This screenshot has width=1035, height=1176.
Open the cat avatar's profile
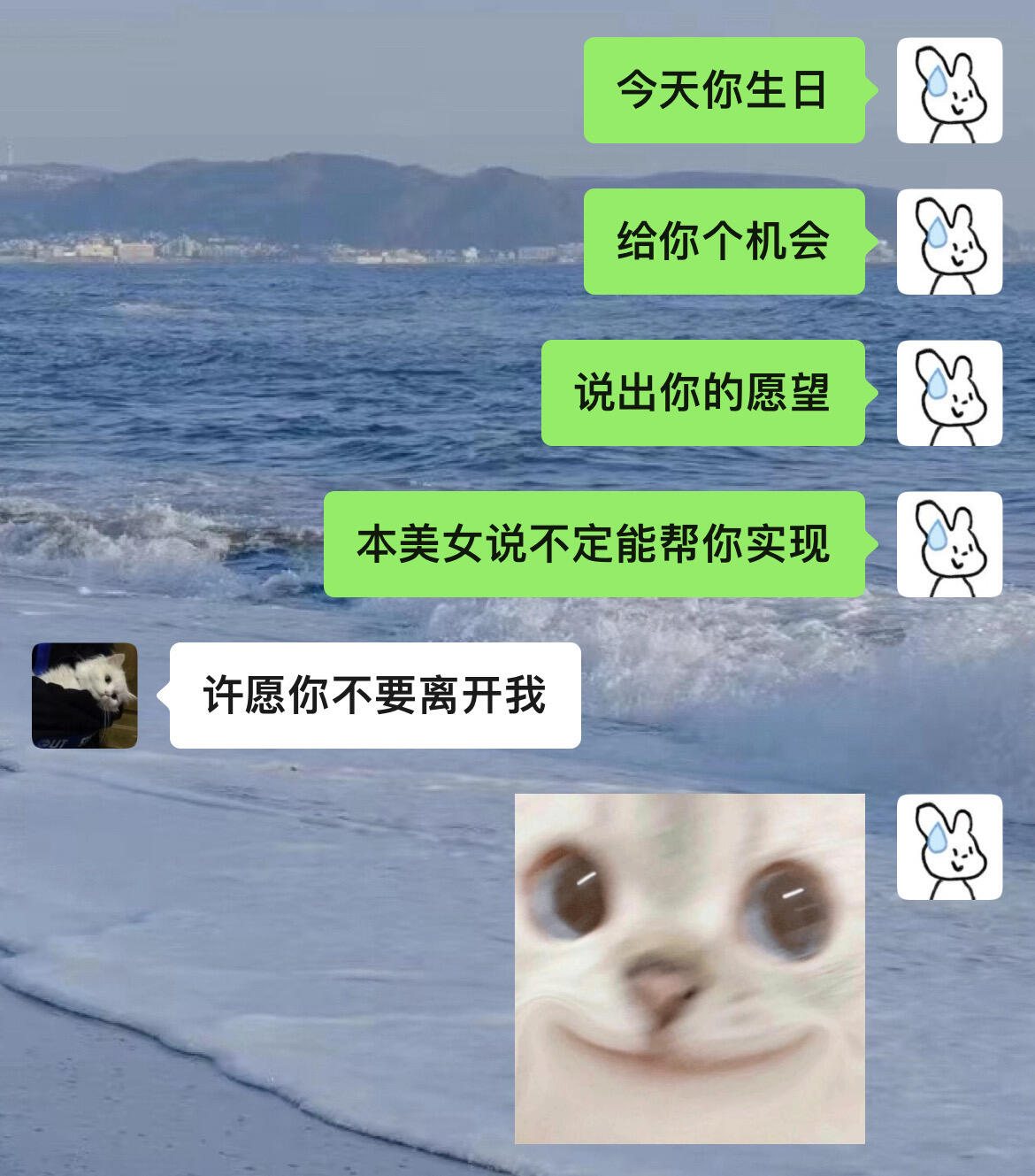[85, 696]
